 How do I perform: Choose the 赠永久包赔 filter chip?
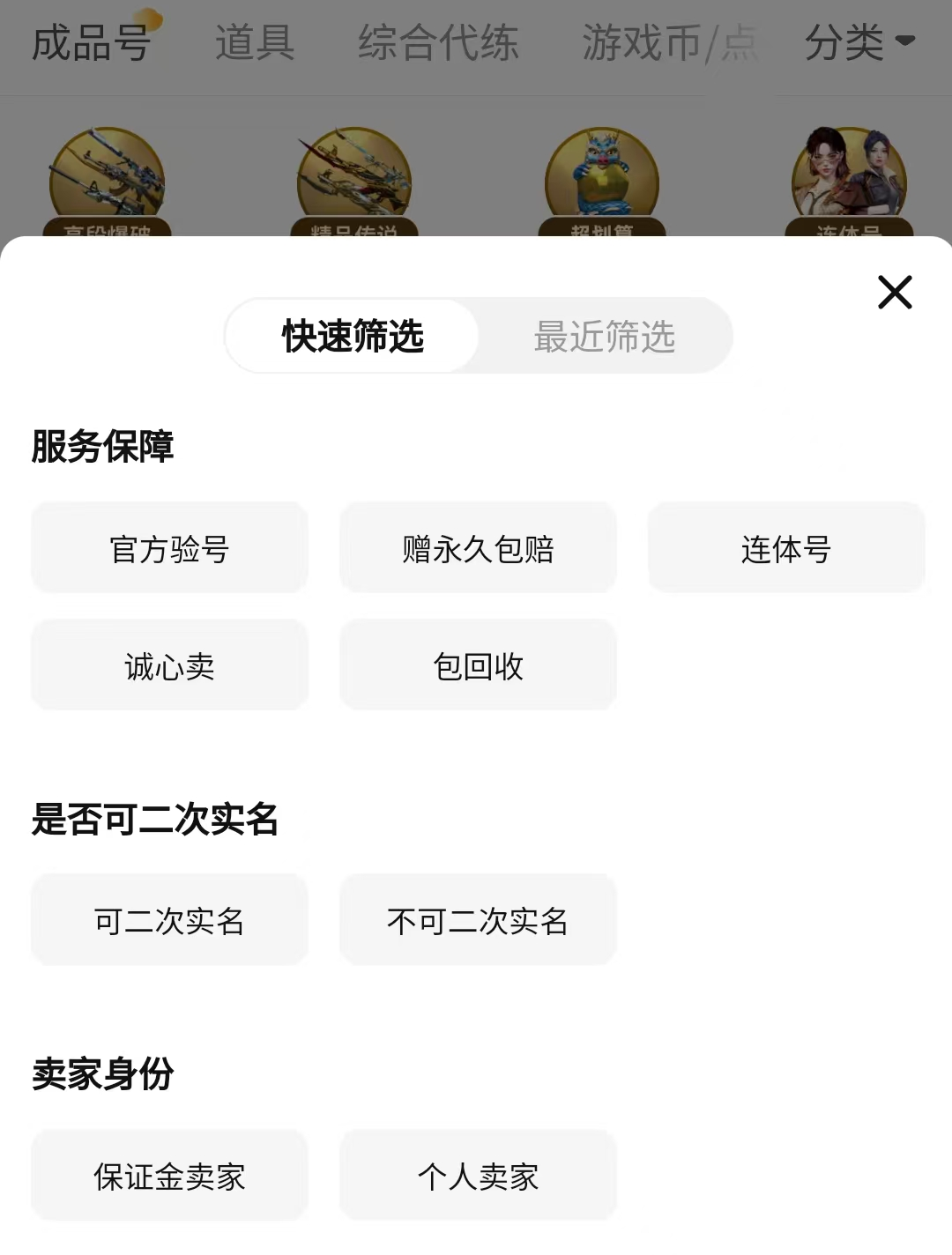[478, 548]
